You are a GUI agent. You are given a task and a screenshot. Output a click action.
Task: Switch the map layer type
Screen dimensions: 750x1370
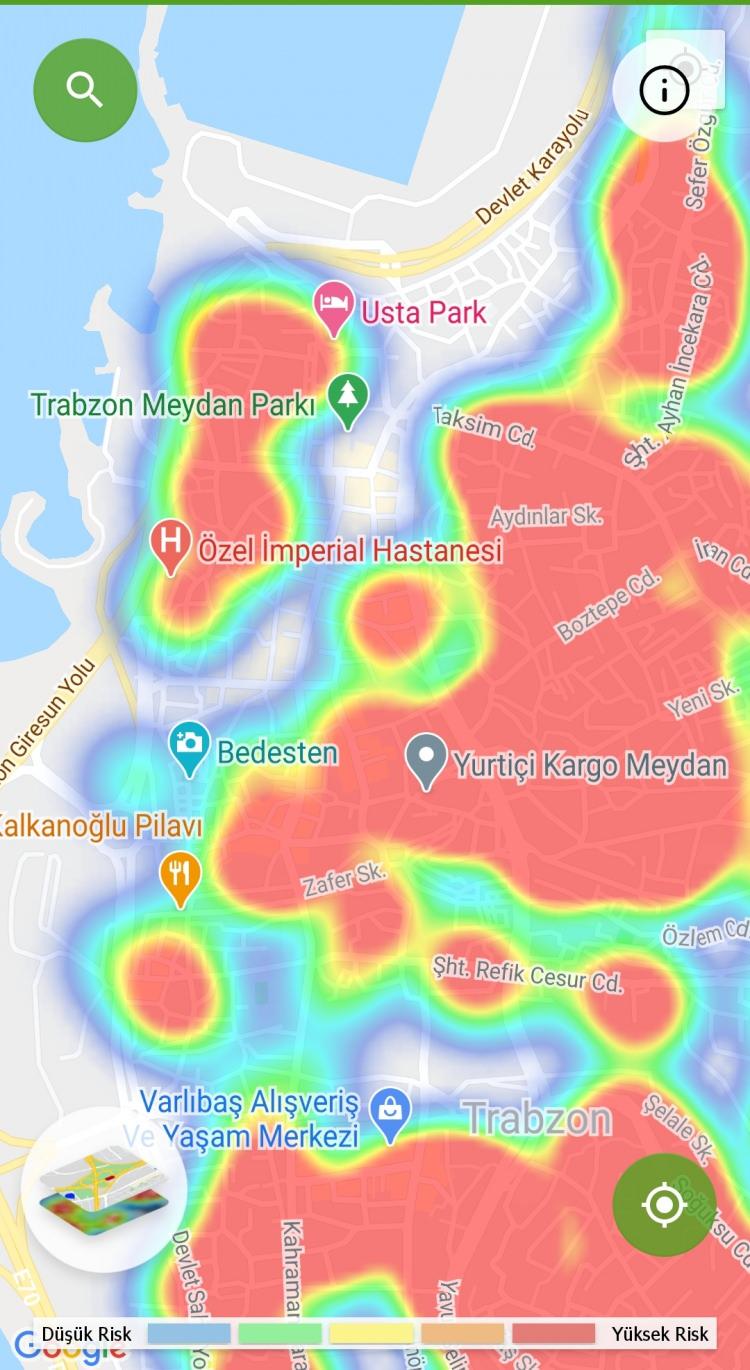104,1189
